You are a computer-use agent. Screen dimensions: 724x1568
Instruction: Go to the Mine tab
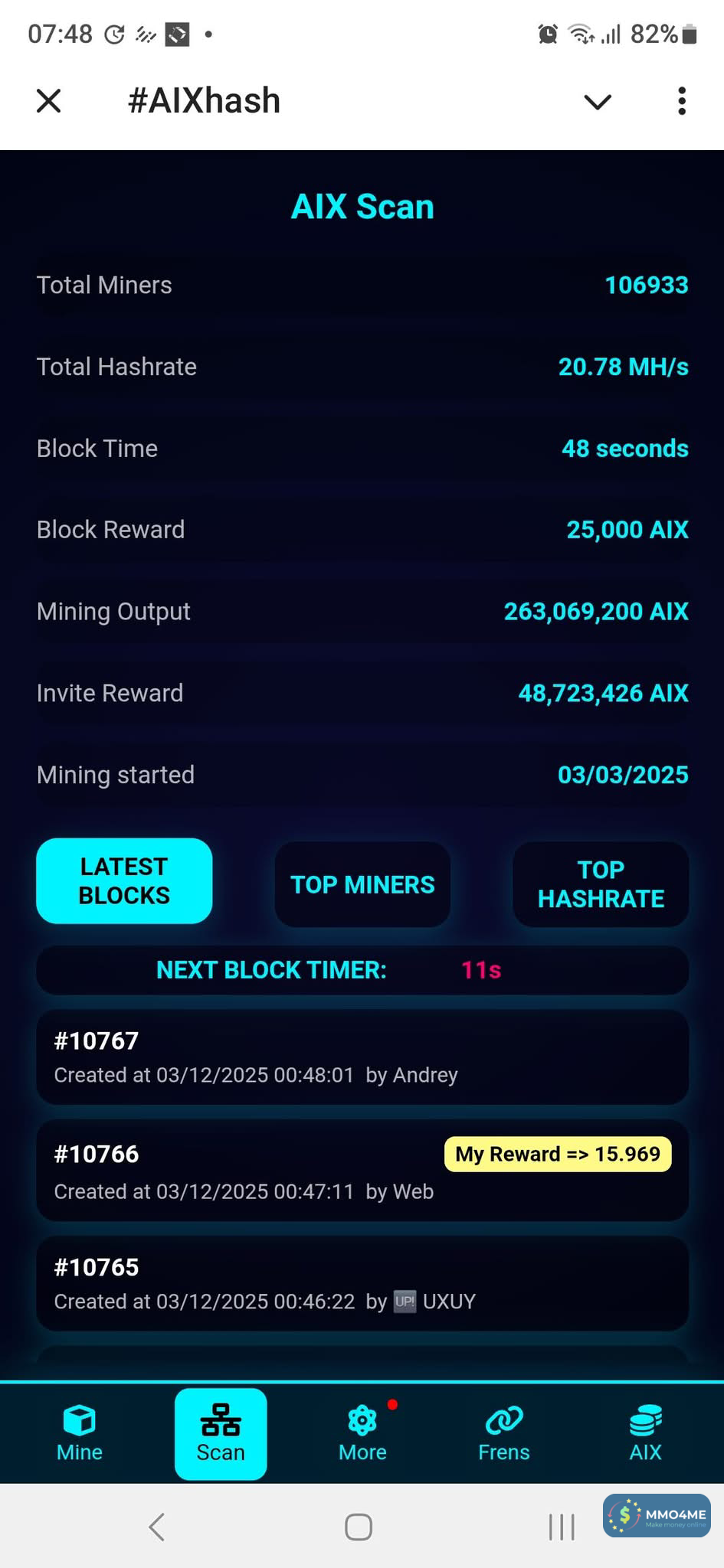click(x=80, y=1434)
